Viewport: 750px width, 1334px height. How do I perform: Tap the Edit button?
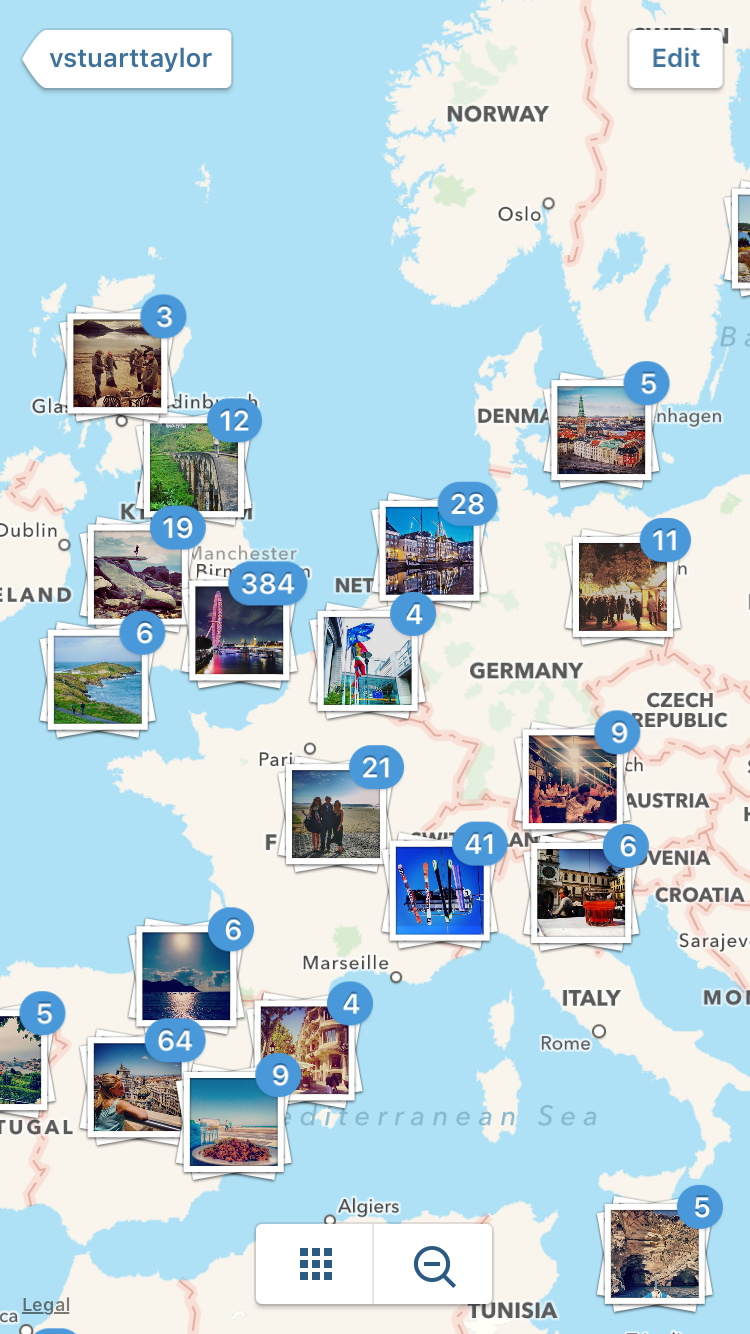coord(676,59)
